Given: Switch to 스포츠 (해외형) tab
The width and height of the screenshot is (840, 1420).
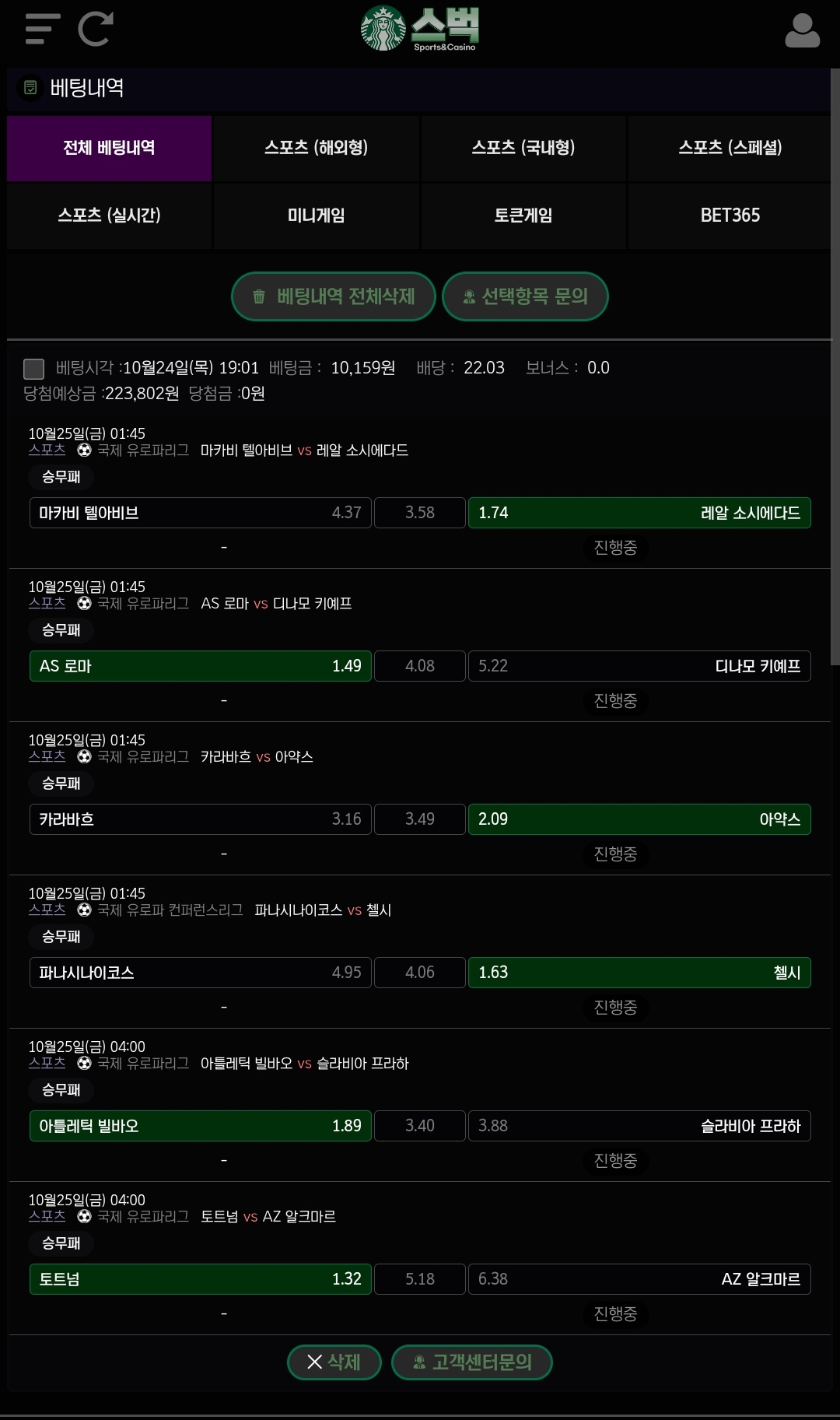Looking at the screenshot, I should click(316, 148).
